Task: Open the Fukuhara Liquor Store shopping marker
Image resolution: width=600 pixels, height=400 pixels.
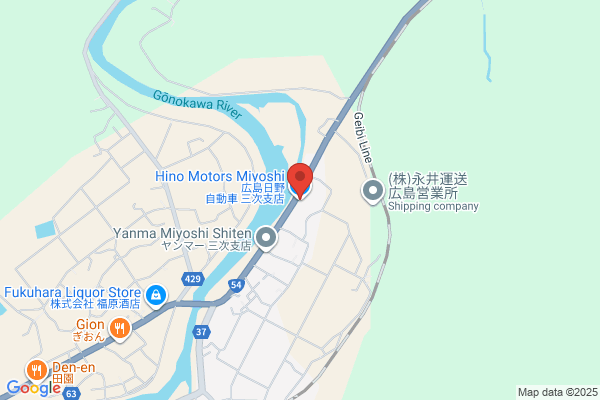Action: tap(156, 296)
